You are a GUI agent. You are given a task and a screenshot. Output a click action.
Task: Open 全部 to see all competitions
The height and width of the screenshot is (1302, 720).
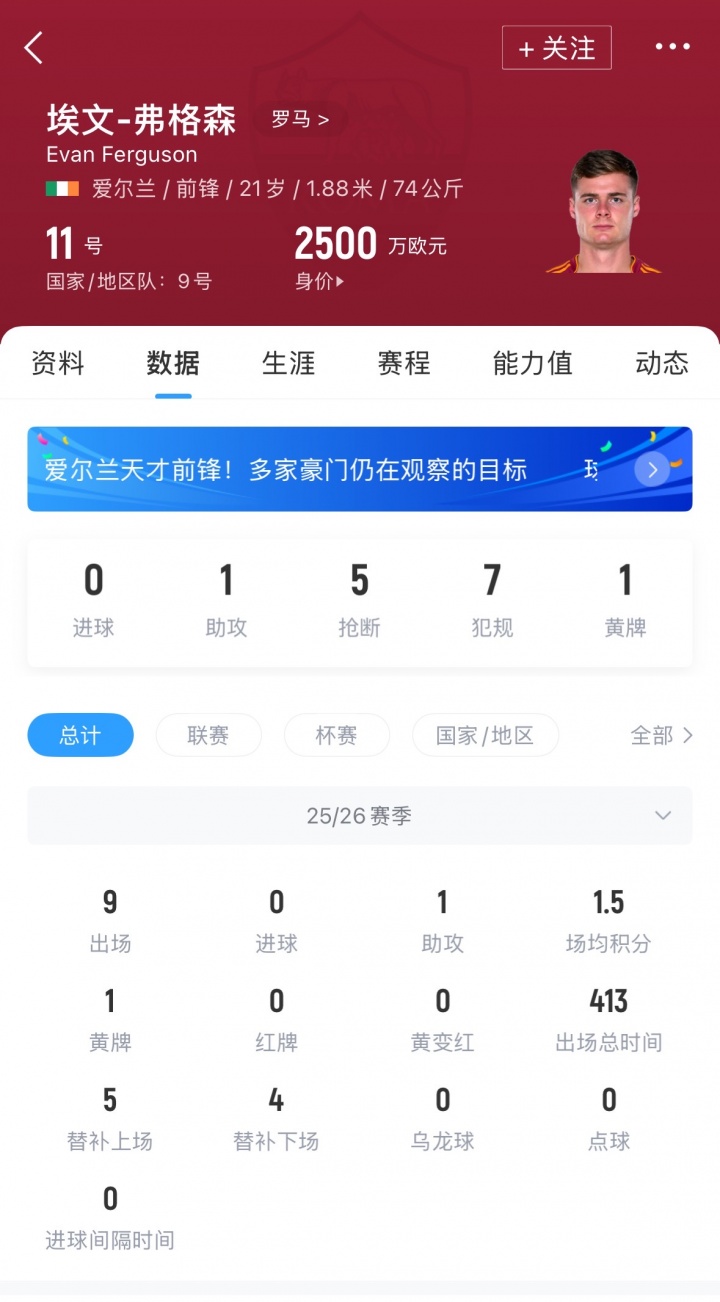(661, 735)
